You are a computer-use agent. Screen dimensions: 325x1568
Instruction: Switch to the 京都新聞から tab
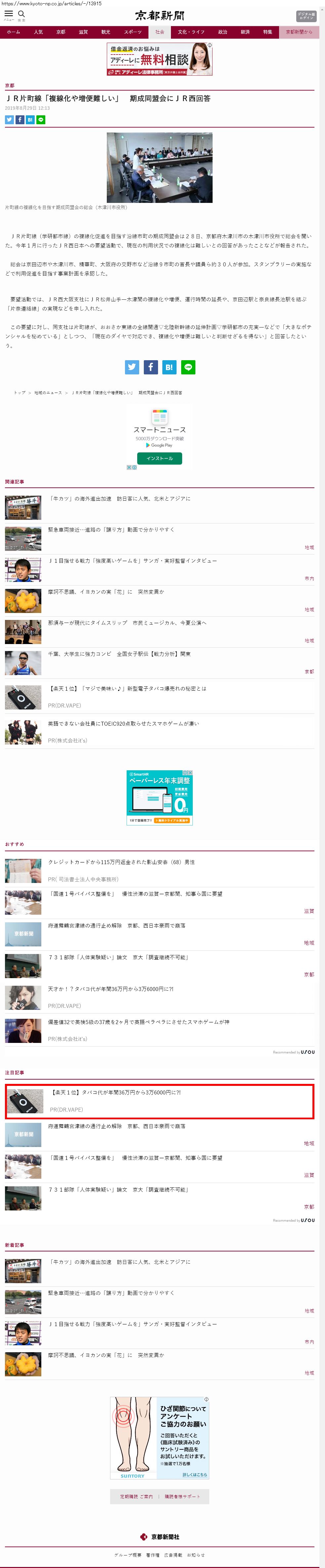[299, 32]
